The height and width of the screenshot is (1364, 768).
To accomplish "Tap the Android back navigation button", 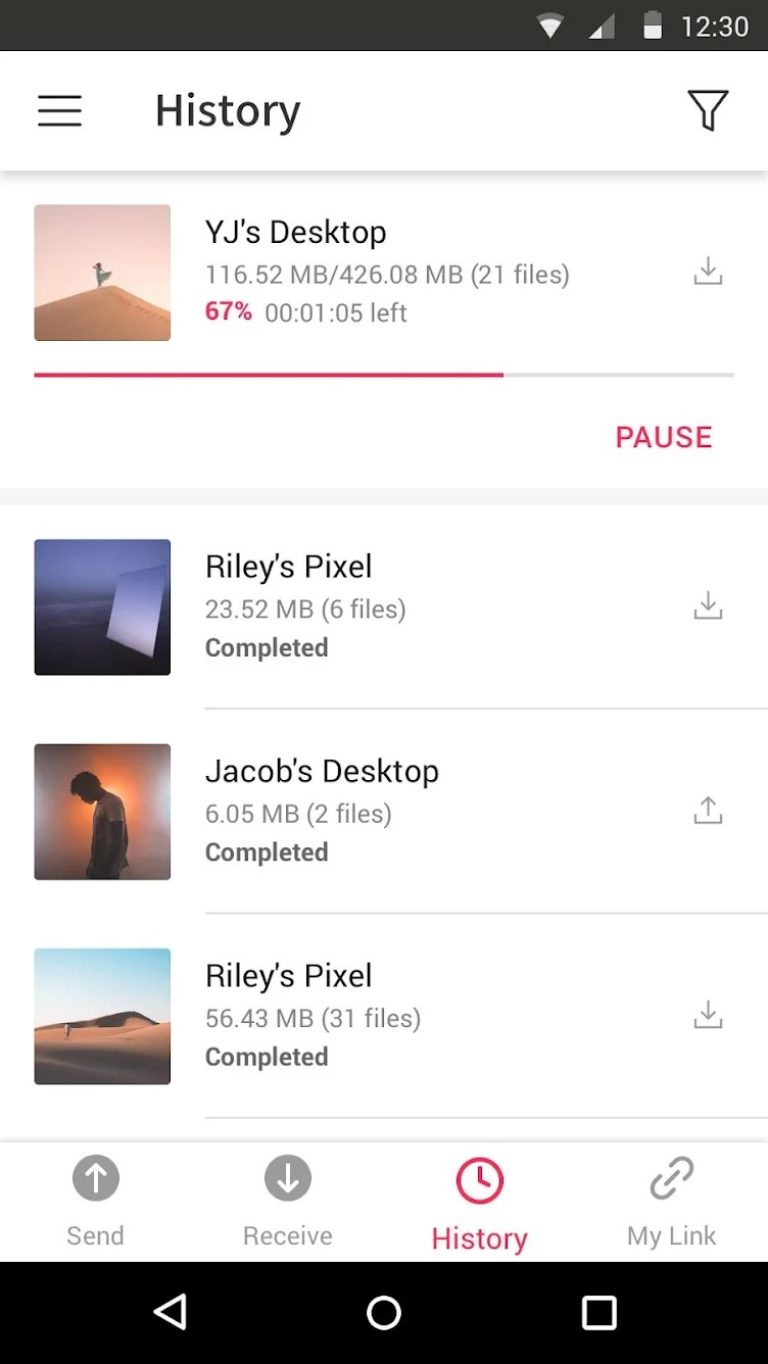I will [x=170, y=1313].
